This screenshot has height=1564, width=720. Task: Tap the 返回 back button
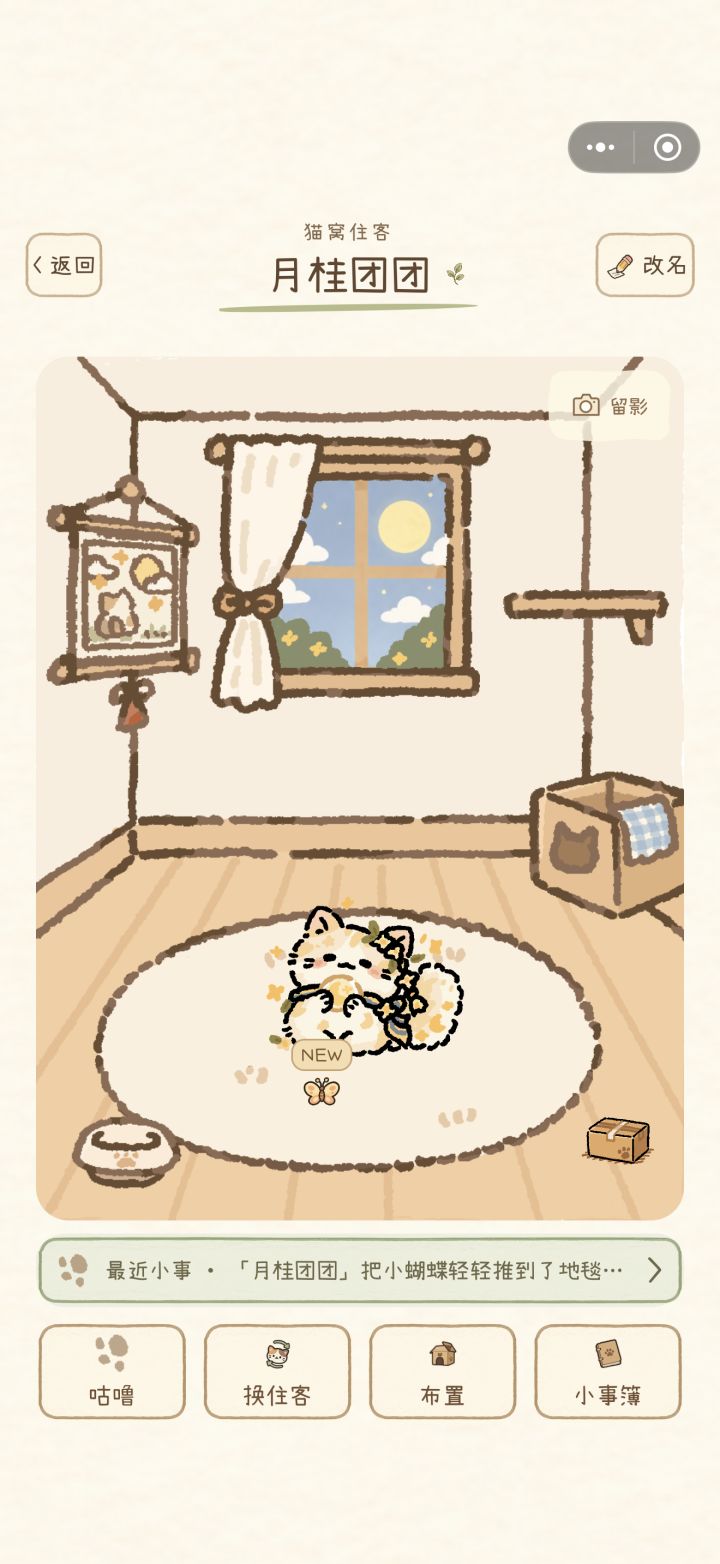click(64, 265)
